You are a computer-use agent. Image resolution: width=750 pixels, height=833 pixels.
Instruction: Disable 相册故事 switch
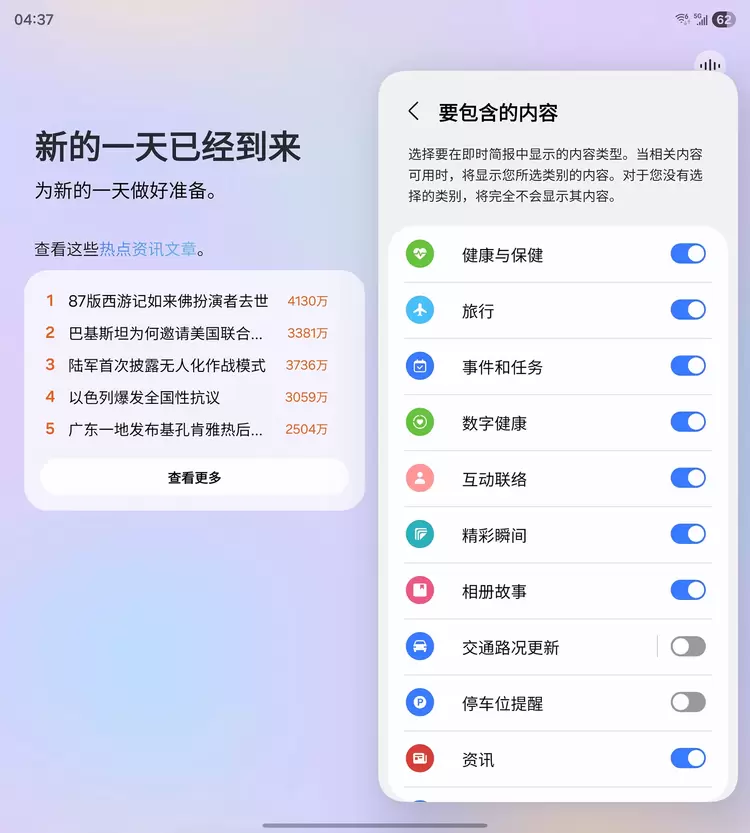(688, 590)
